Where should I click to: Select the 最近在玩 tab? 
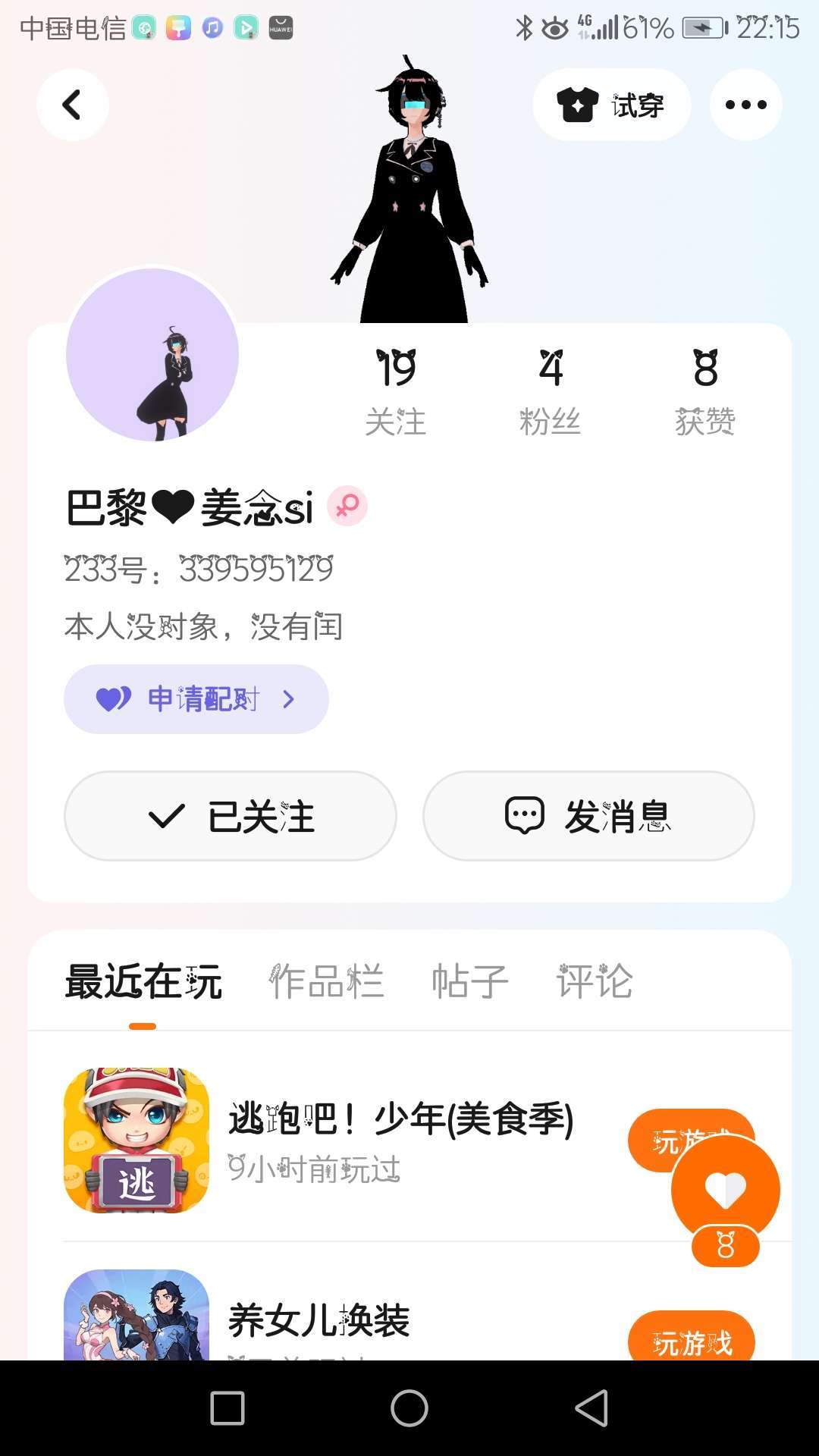coord(143,981)
